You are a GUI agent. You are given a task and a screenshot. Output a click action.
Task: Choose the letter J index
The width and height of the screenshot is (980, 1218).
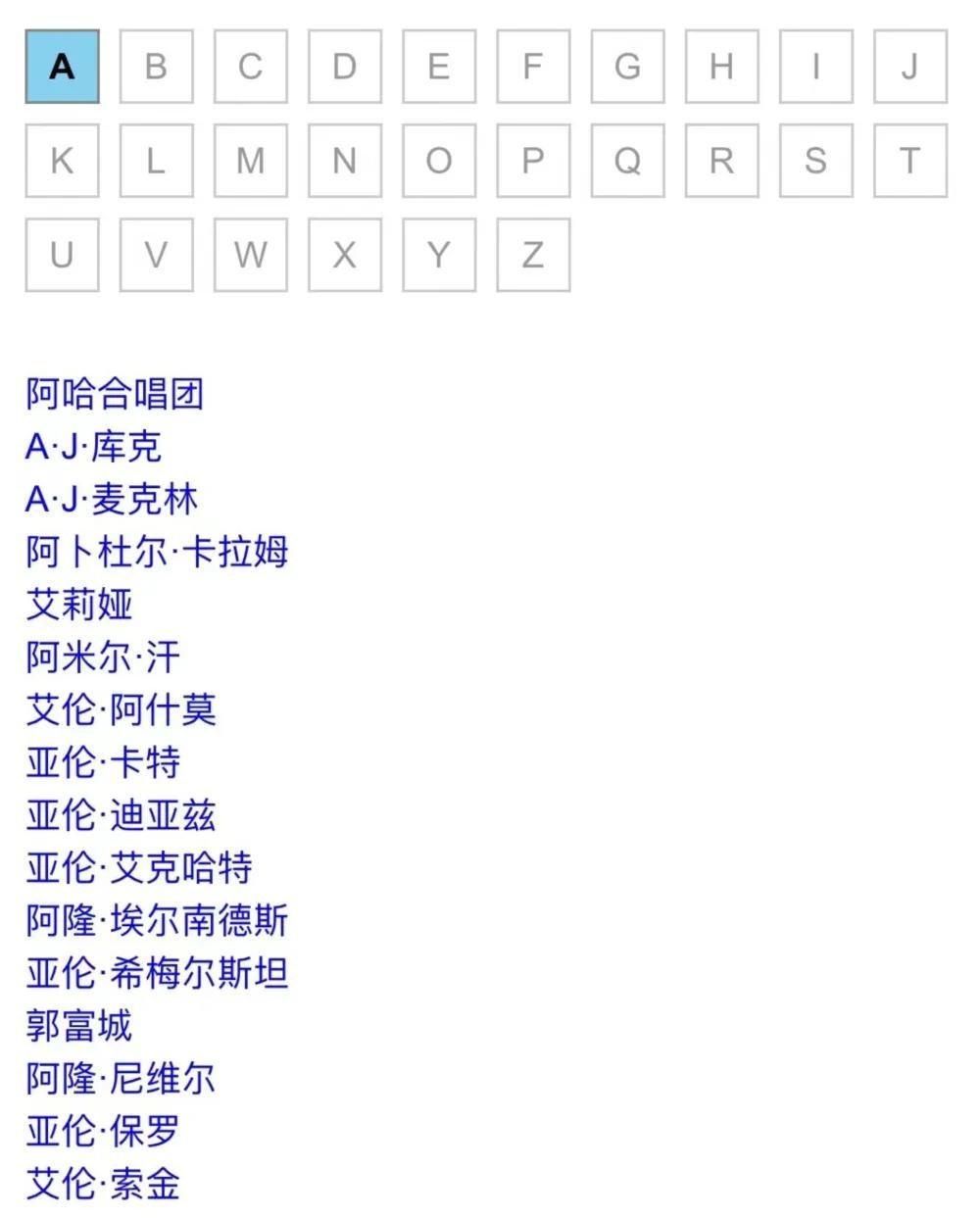[909, 67]
